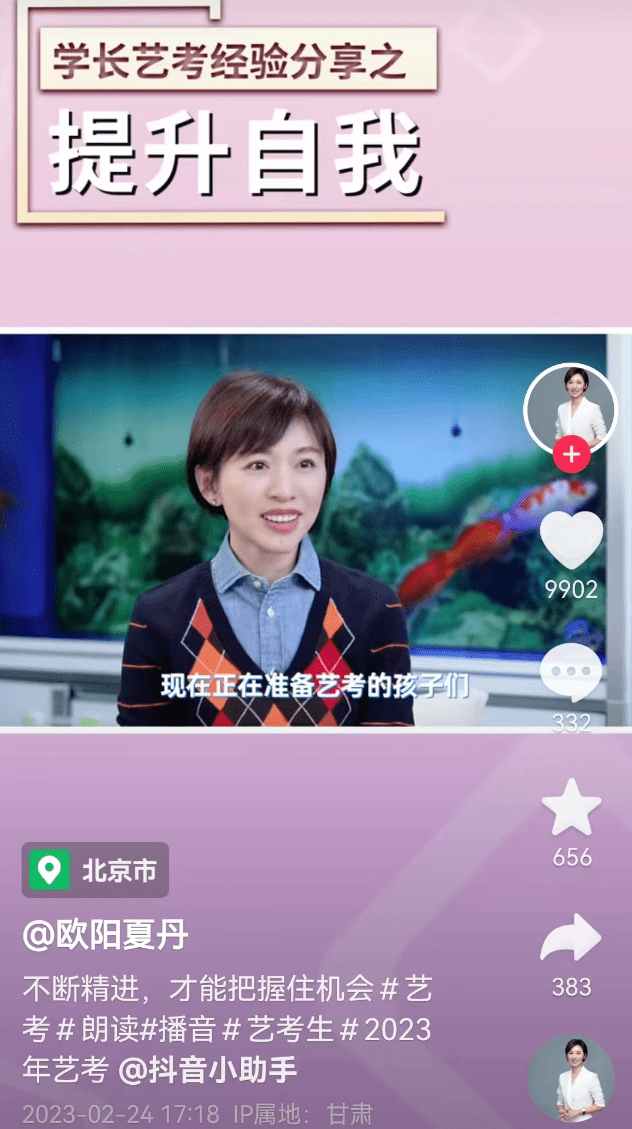Viewport: 632px width, 1129px height.
Task: Follow the creator with the red plus
Action: point(571,455)
